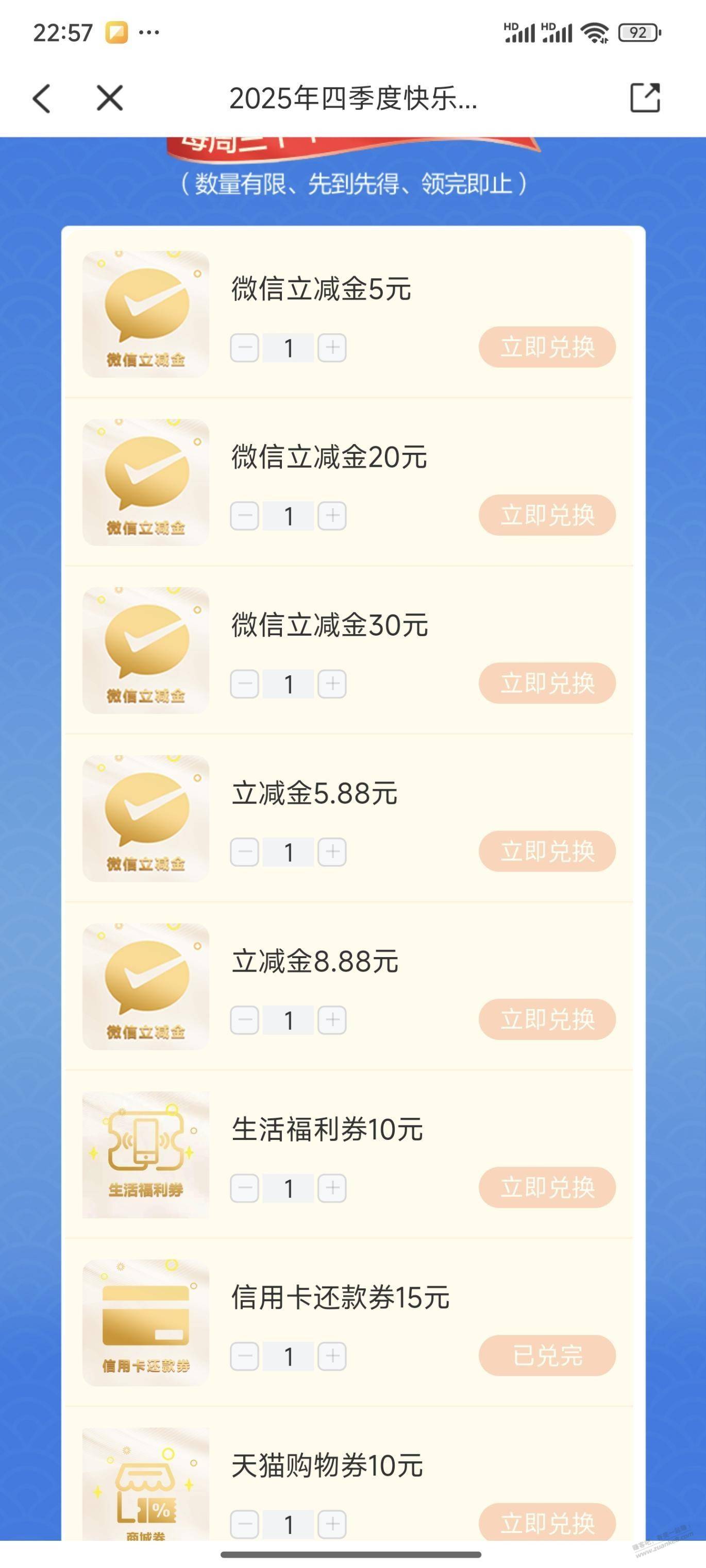Redeem 微信立减金20元 now
This screenshot has height=1568, width=706.
pyautogui.click(x=546, y=515)
